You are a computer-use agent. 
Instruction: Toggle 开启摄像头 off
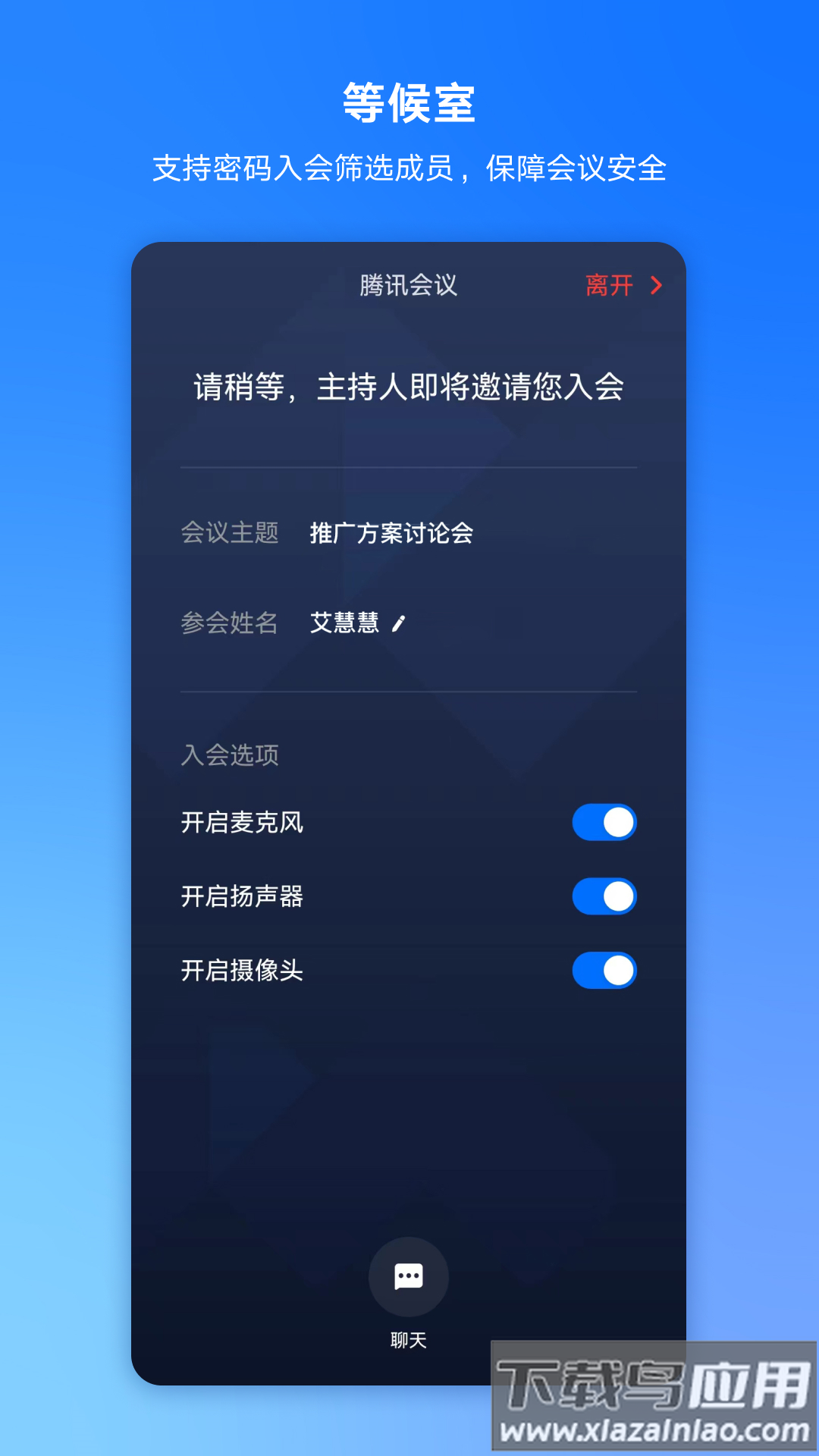point(604,971)
